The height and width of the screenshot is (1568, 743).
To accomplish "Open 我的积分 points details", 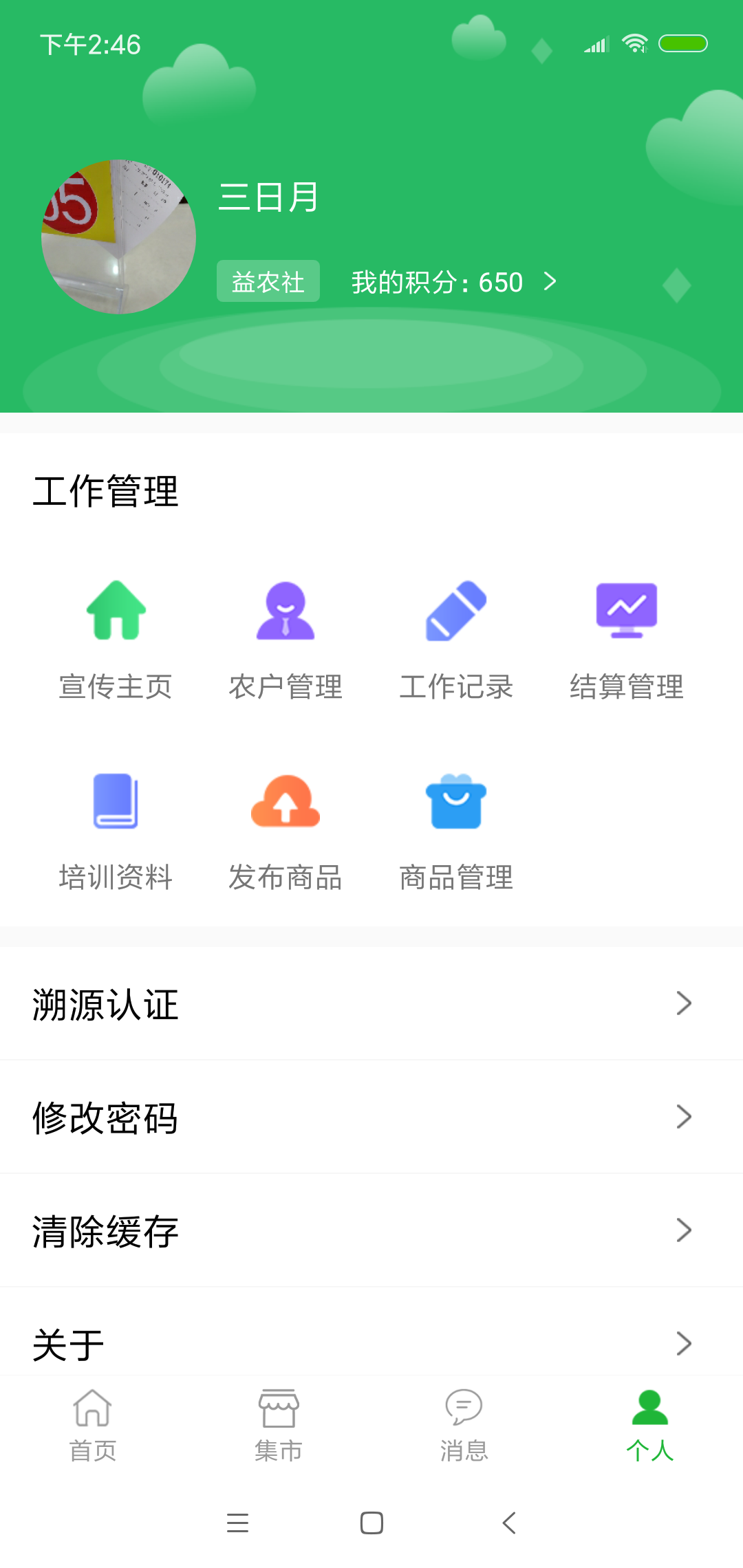I will (454, 282).
